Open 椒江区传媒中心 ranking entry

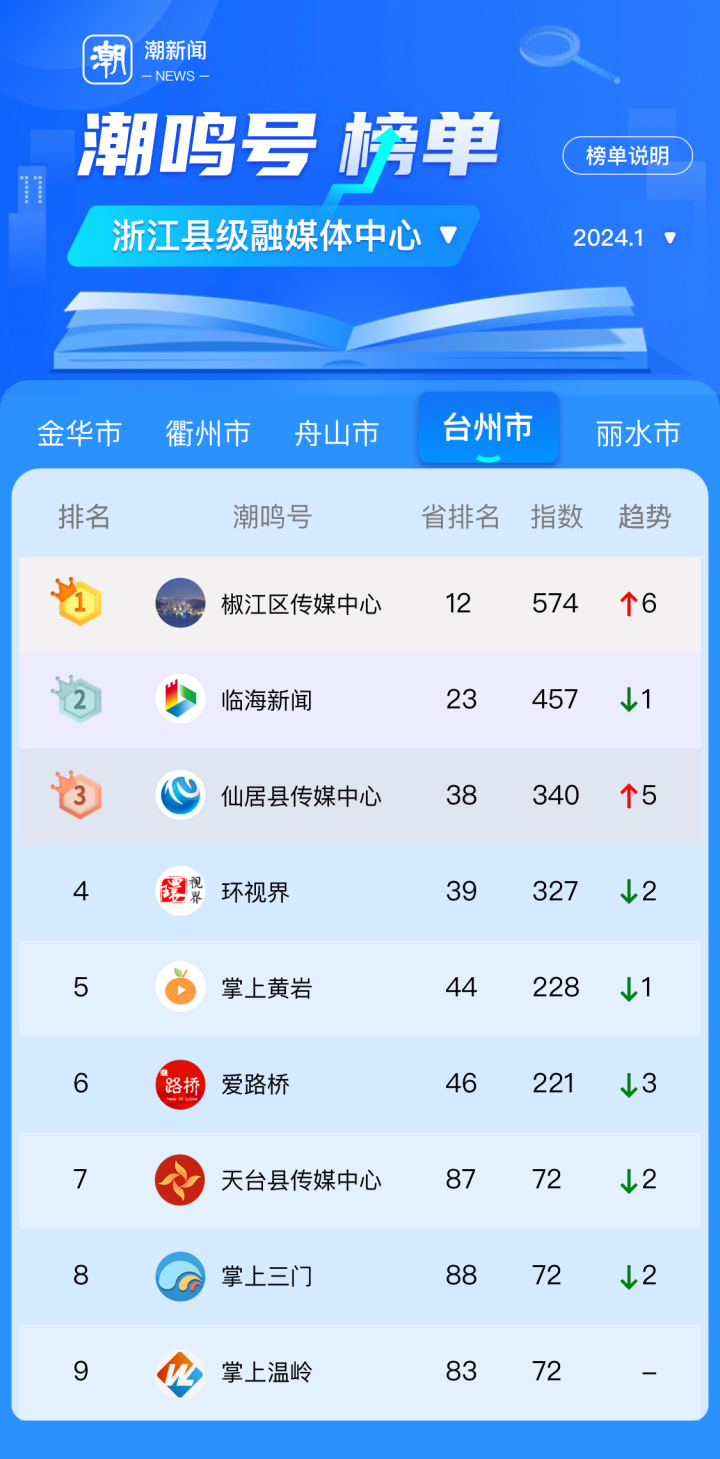point(300,604)
